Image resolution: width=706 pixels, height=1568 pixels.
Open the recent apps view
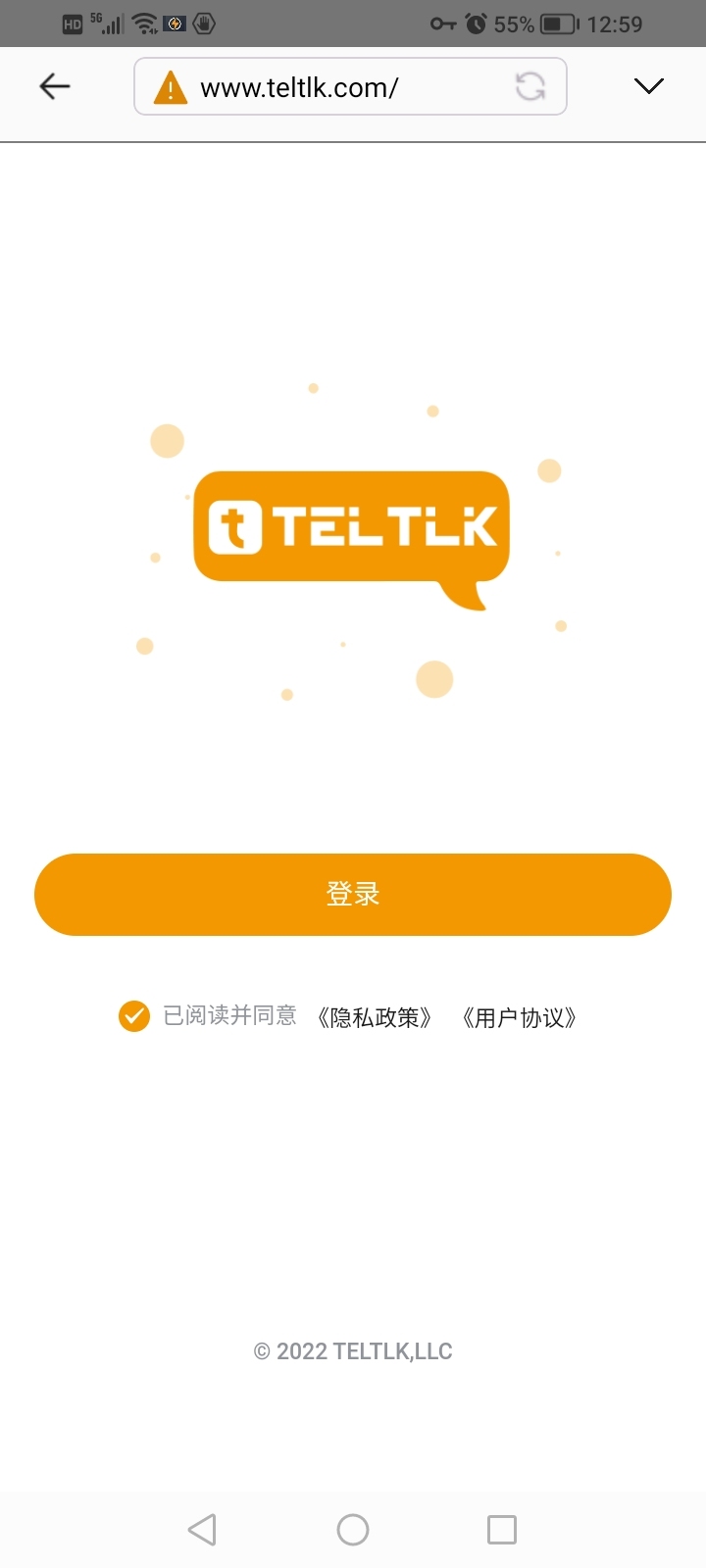[x=502, y=1530]
